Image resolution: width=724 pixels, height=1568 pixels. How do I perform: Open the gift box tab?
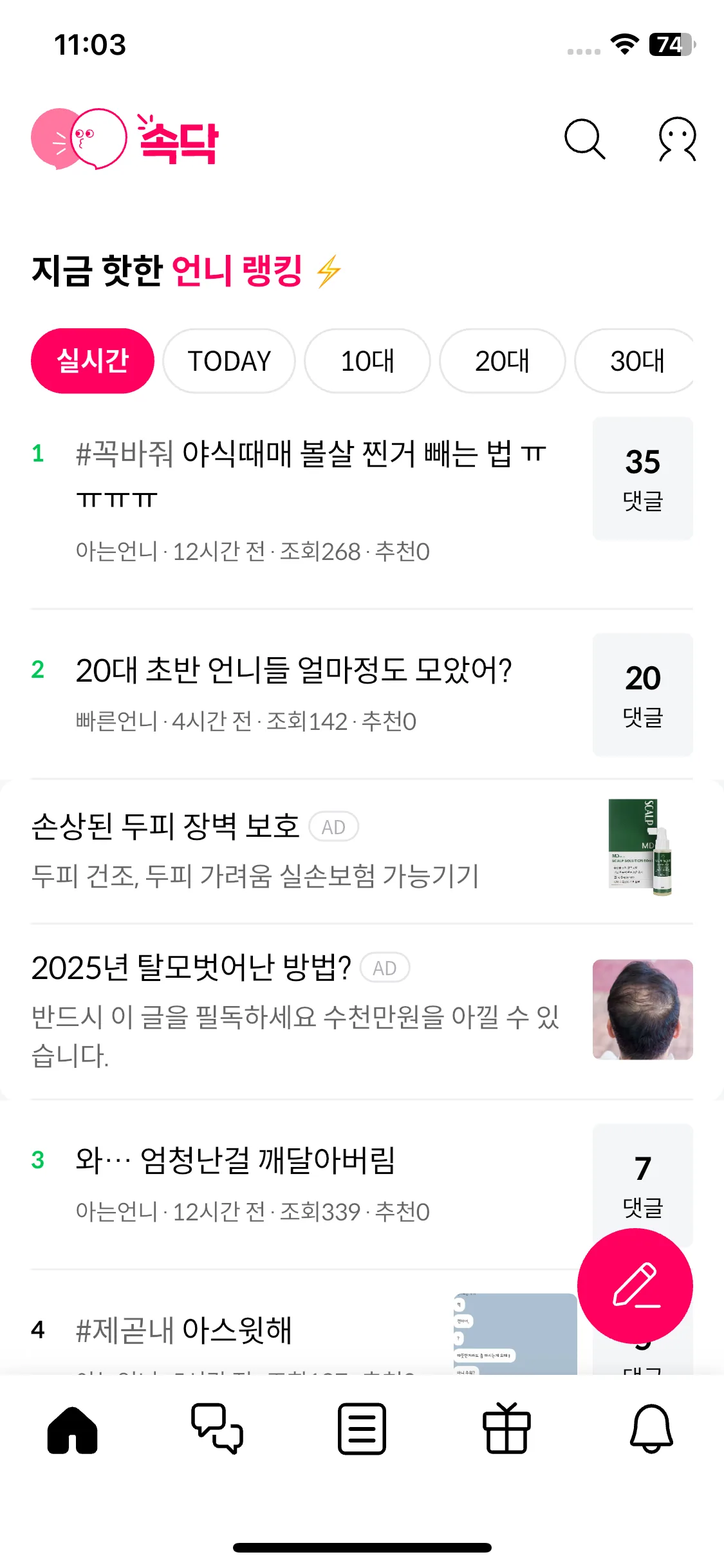tap(506, 1430)
